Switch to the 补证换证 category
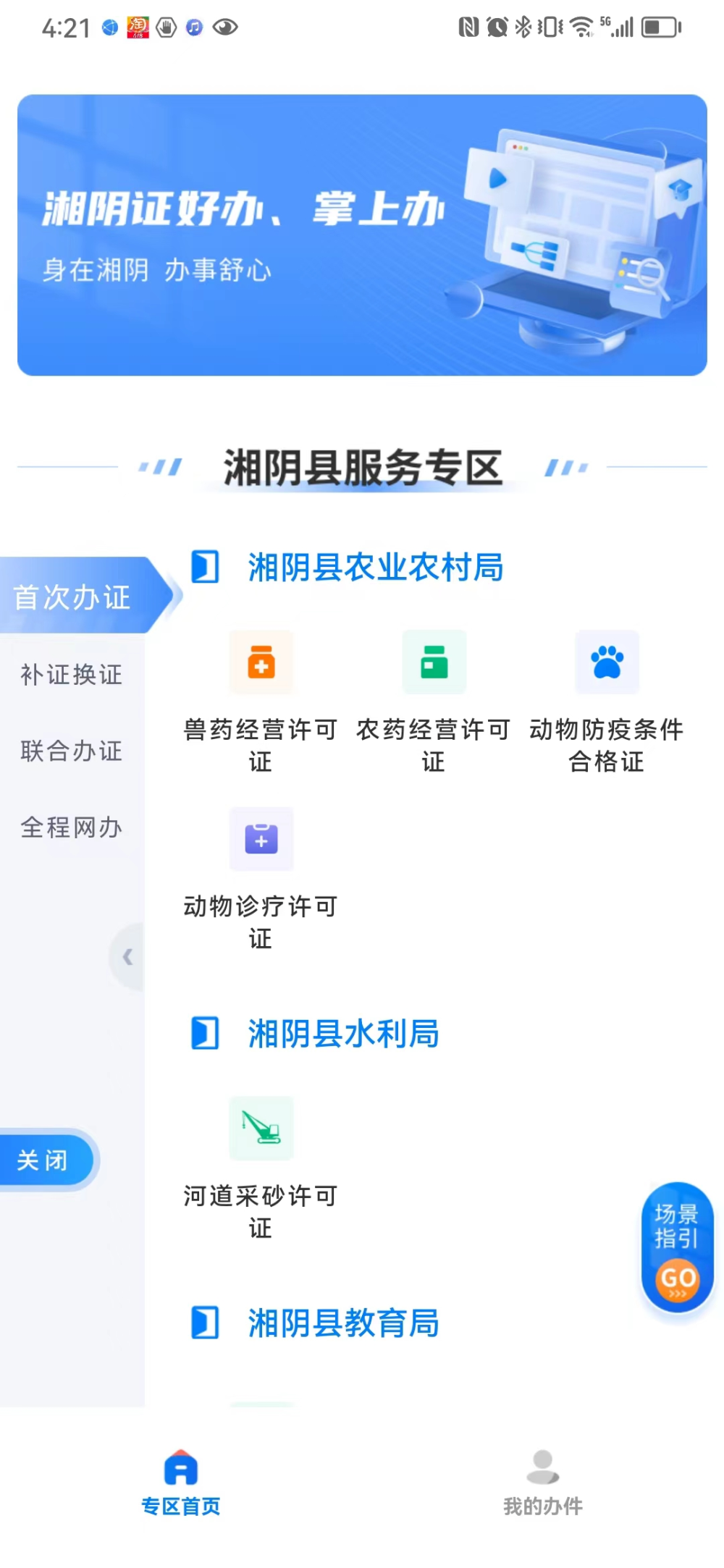 (x=70, y=675)
